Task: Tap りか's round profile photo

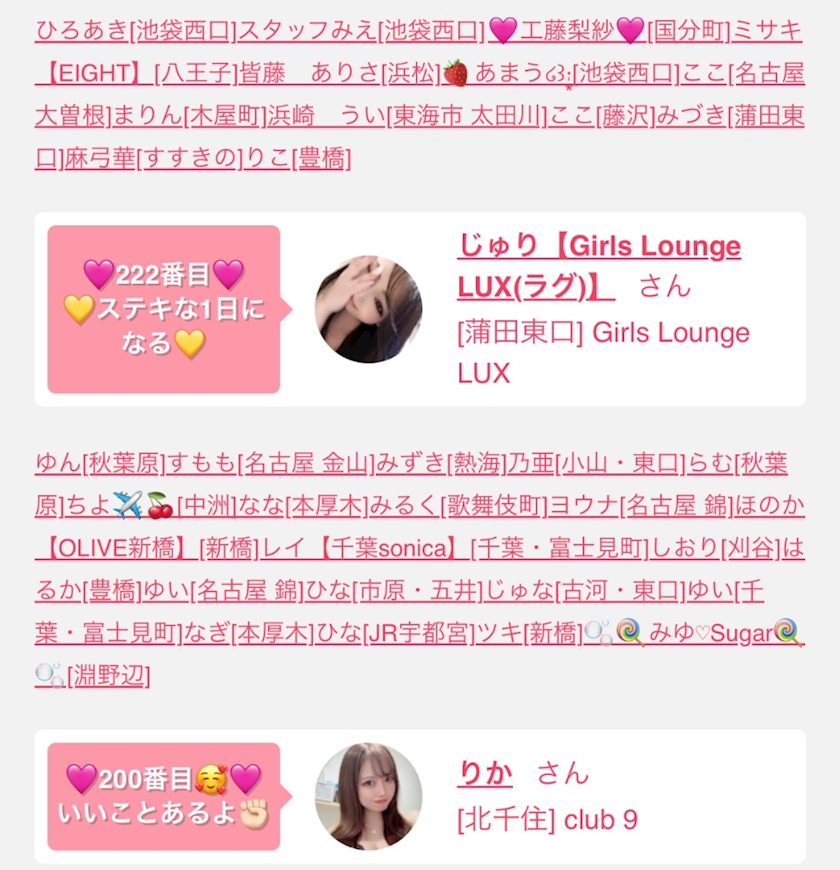Action: (x=368, y=796)
